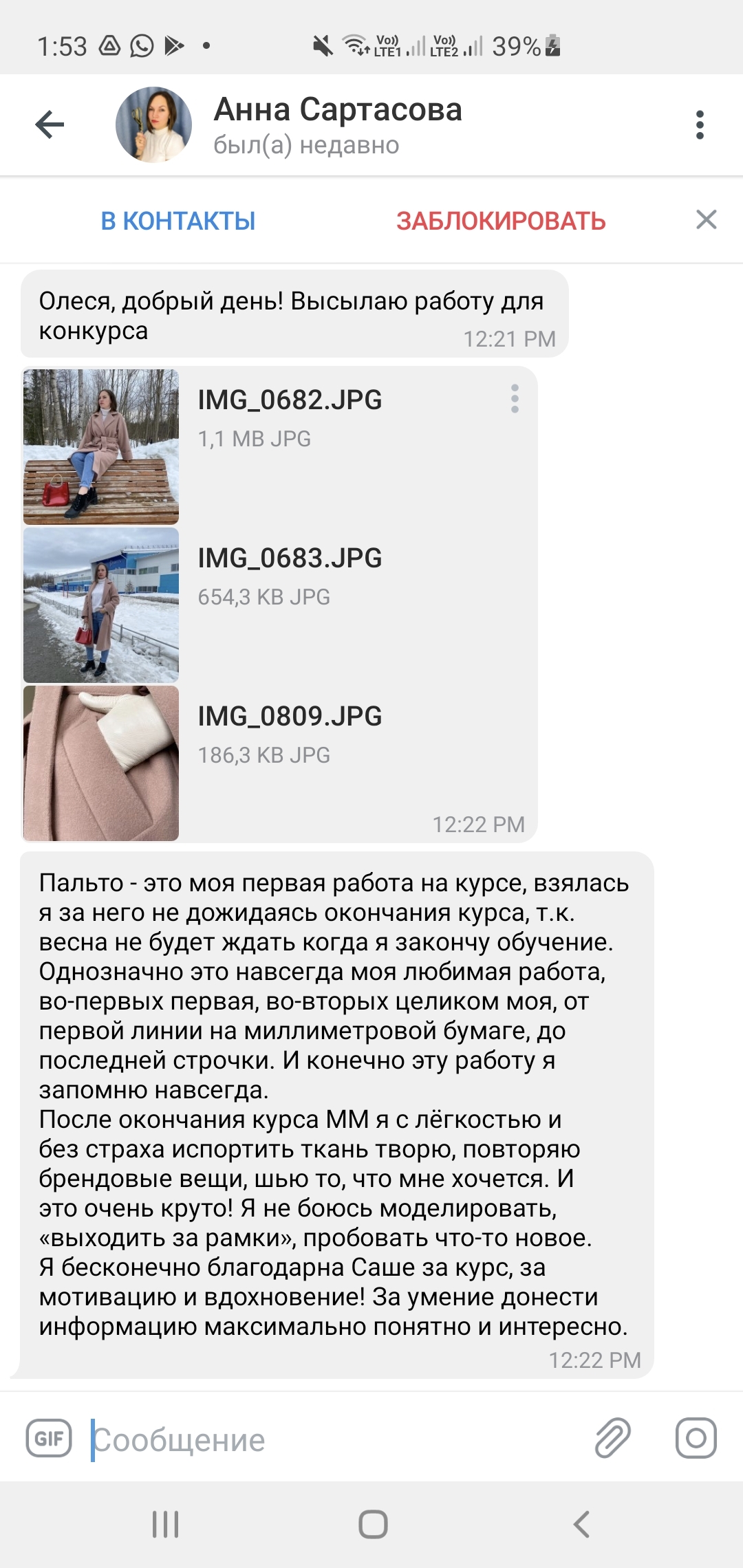Open Анна Сартасова's profile from avatar

pos(153,124)
